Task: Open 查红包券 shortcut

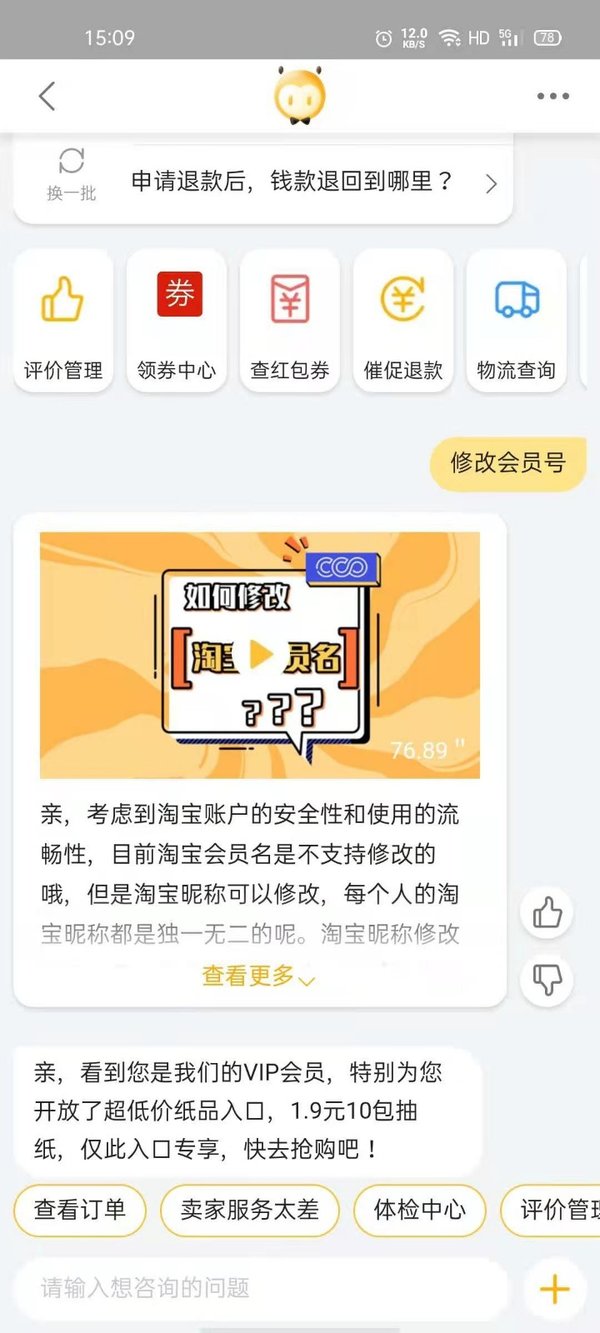Action: [290, 319]
